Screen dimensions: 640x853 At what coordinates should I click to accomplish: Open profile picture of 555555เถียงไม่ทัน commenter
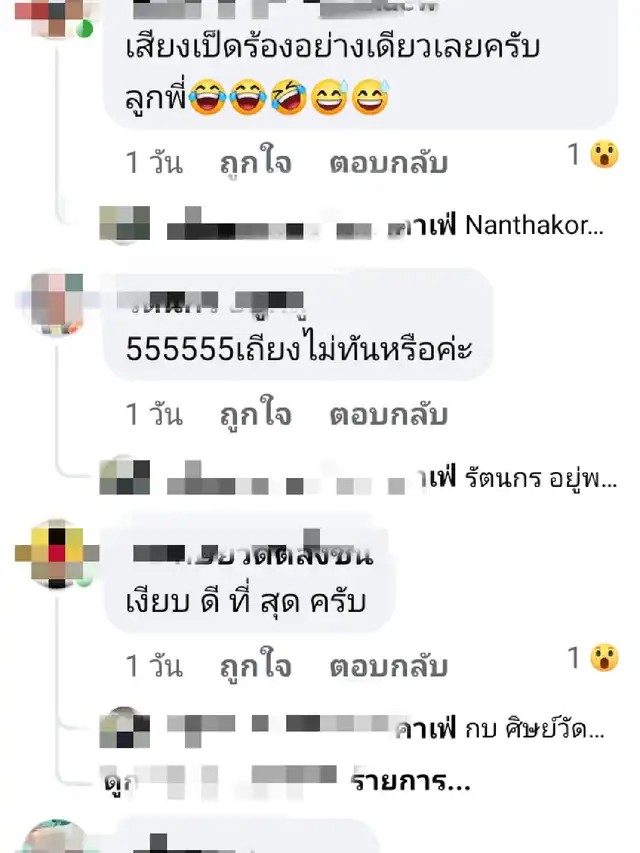(x=57, y=304)
